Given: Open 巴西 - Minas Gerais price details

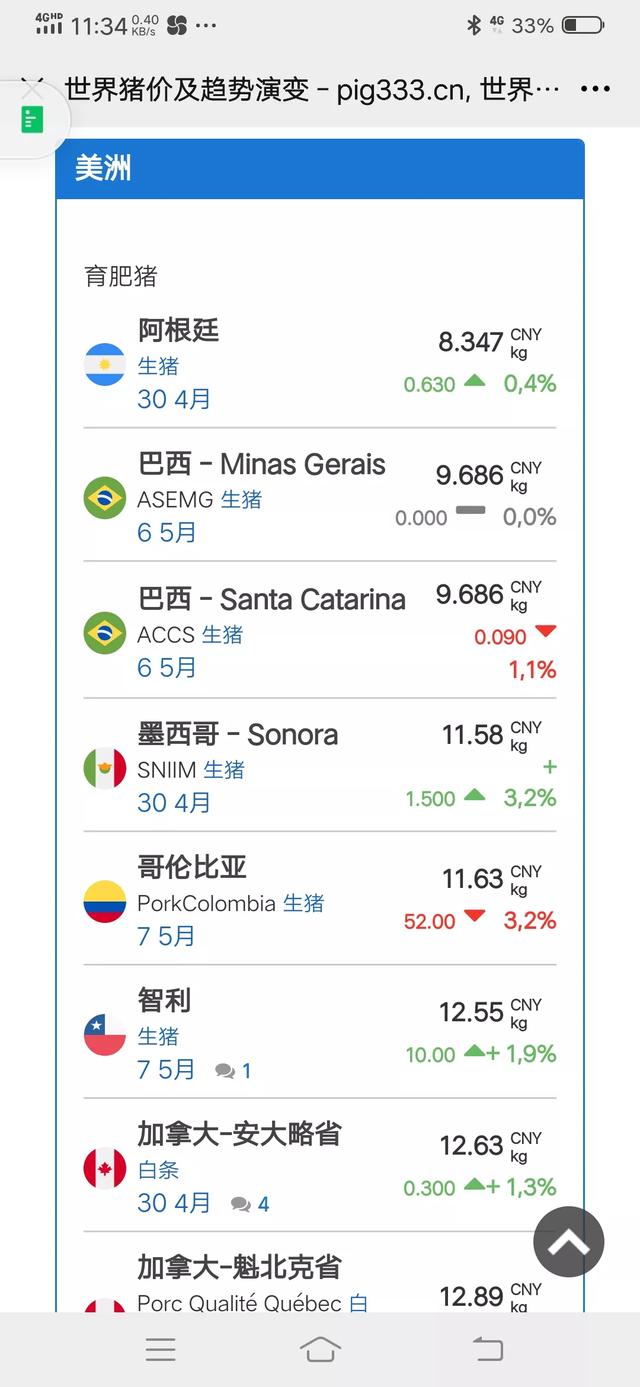Looking at the screenshot, I should 320,496.
